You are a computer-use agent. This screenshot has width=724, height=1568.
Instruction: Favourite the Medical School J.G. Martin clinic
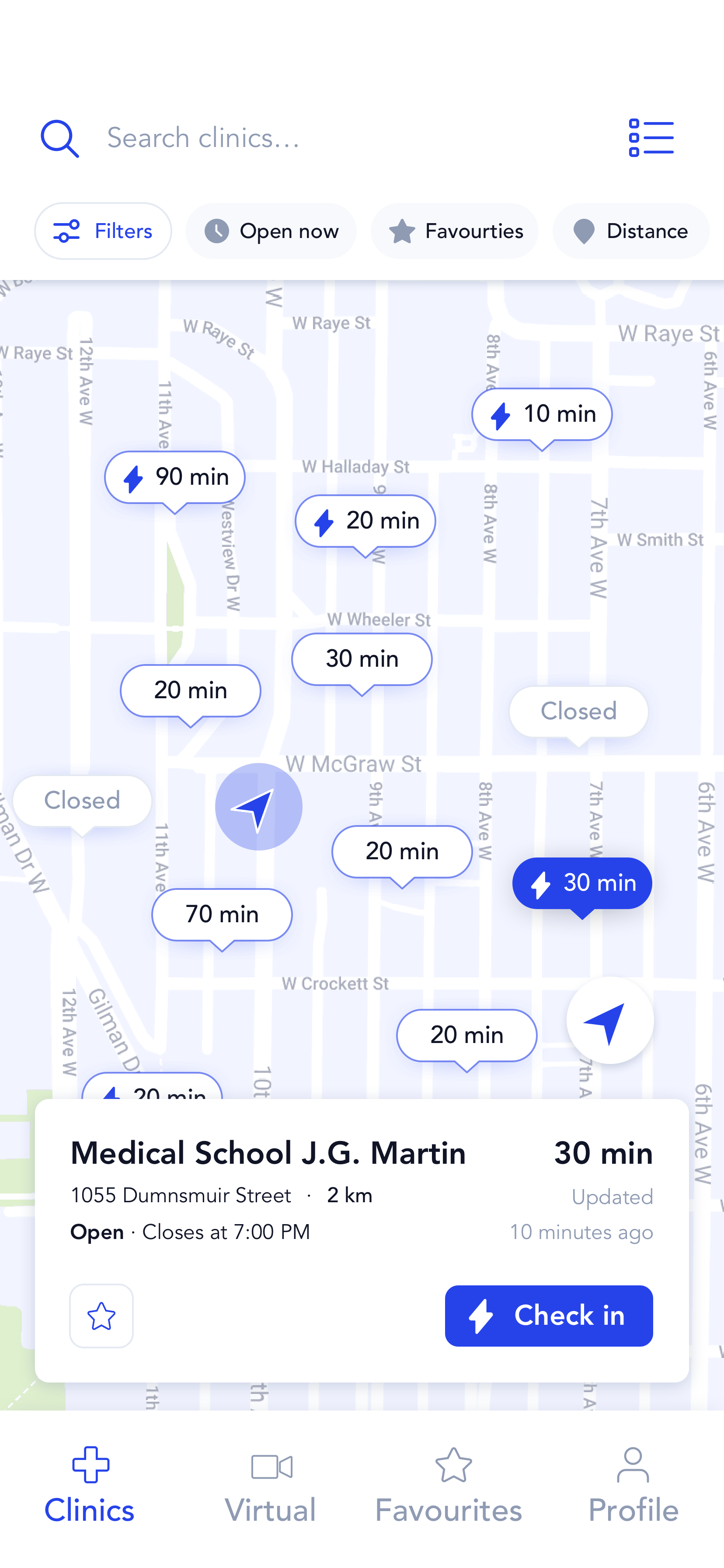[x=101, y=1316]
